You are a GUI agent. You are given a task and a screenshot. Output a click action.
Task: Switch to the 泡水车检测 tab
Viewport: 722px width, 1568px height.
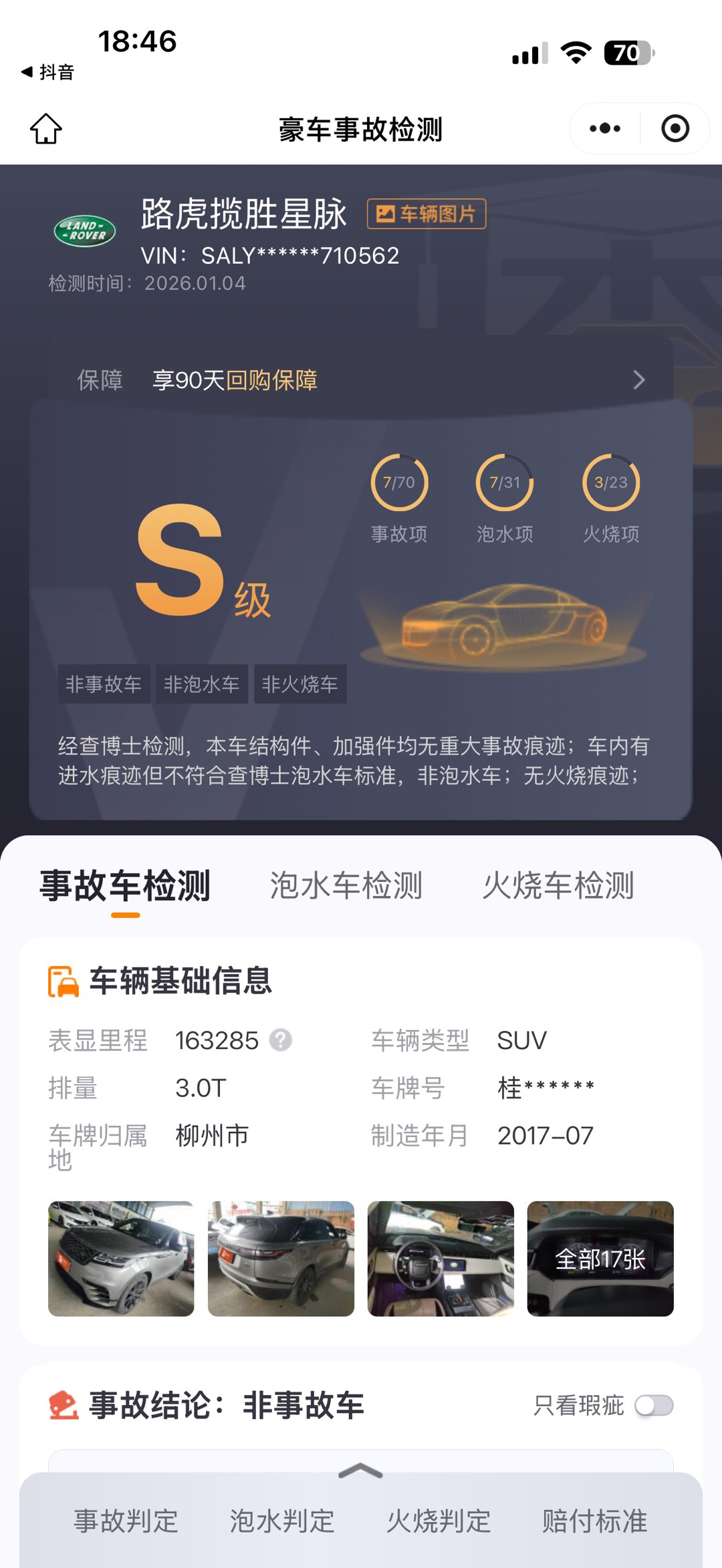tap(346, 885)
